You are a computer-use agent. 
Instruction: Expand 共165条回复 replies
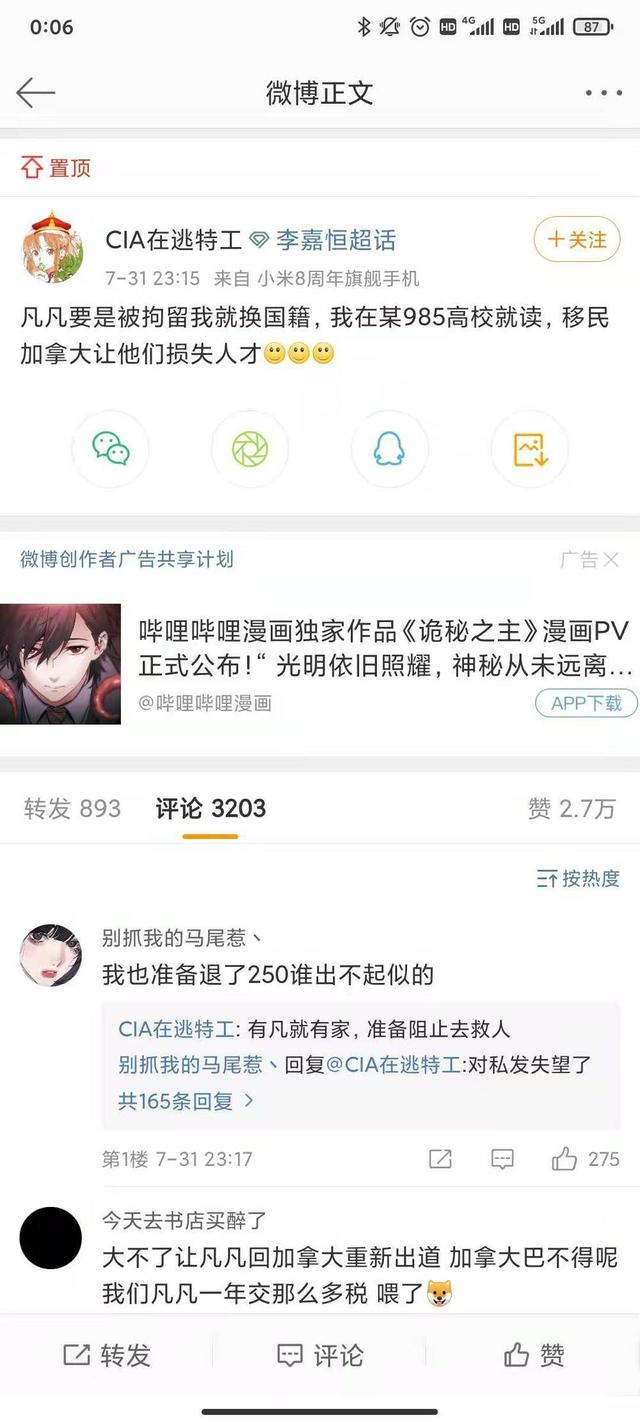[186, 1101]
